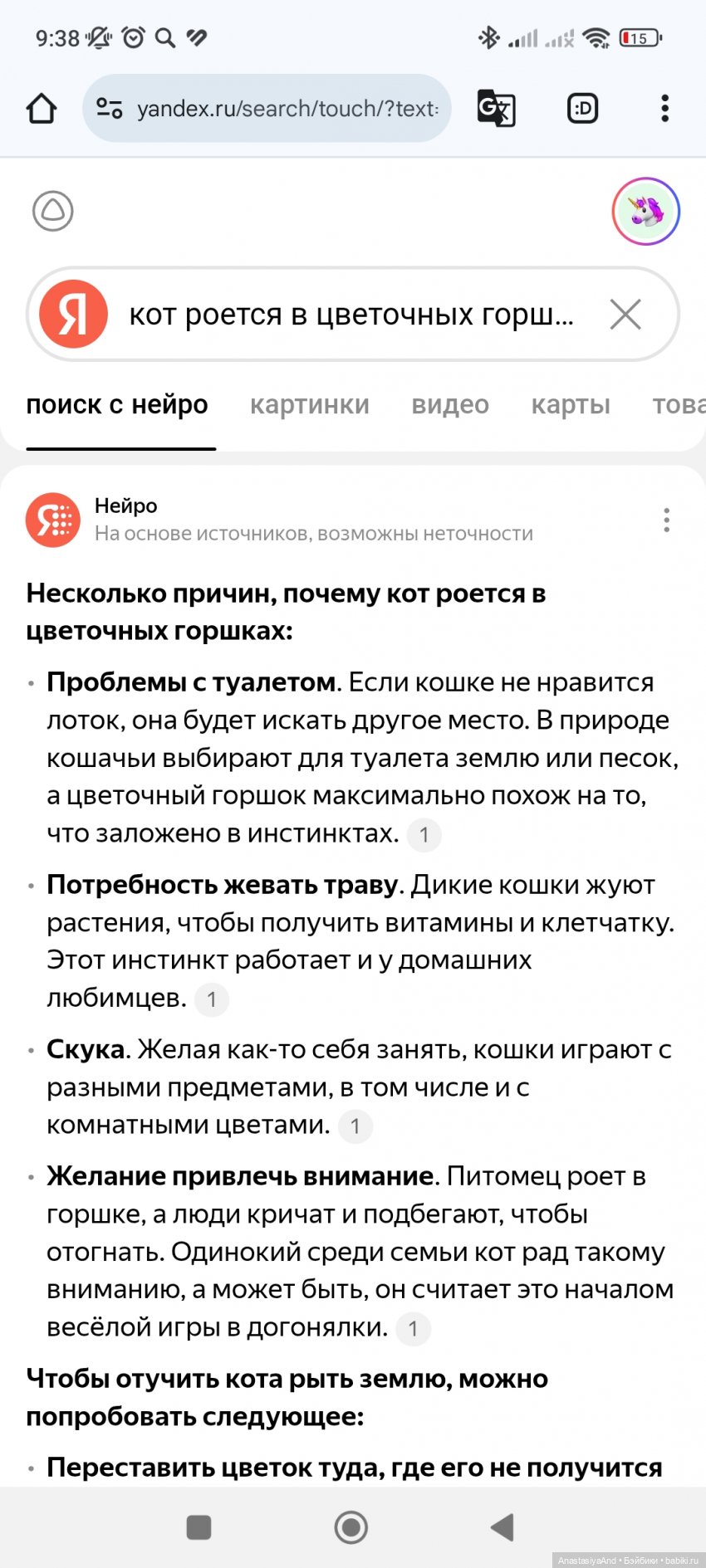The width and height of the screenshot is (706, 1568).
Task: Open source 1 after «Проблемы с туалетом»
Action: point(424,834)
